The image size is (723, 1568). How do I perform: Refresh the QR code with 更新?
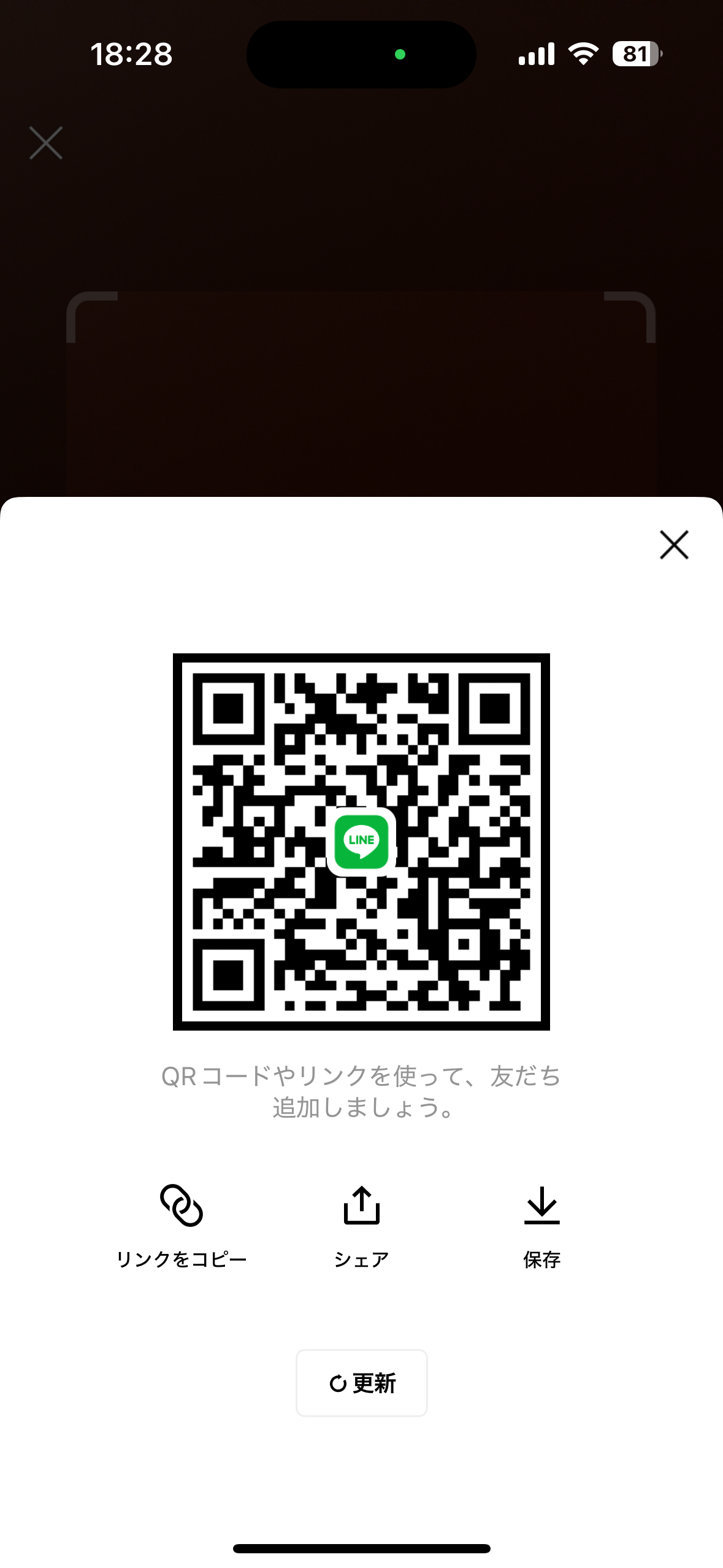click(x=361, y=1383)
